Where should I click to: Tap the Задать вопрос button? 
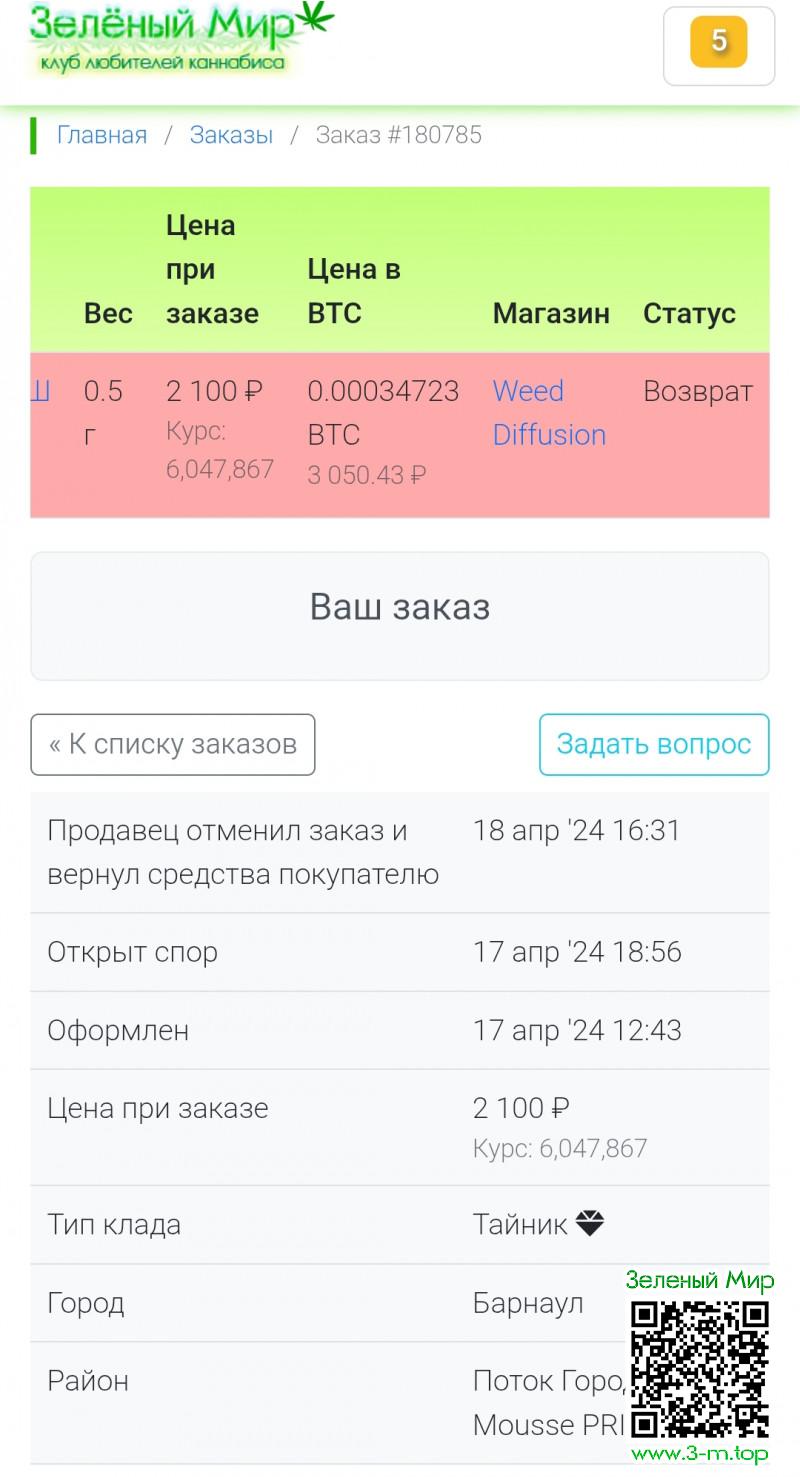click(654, 744)
